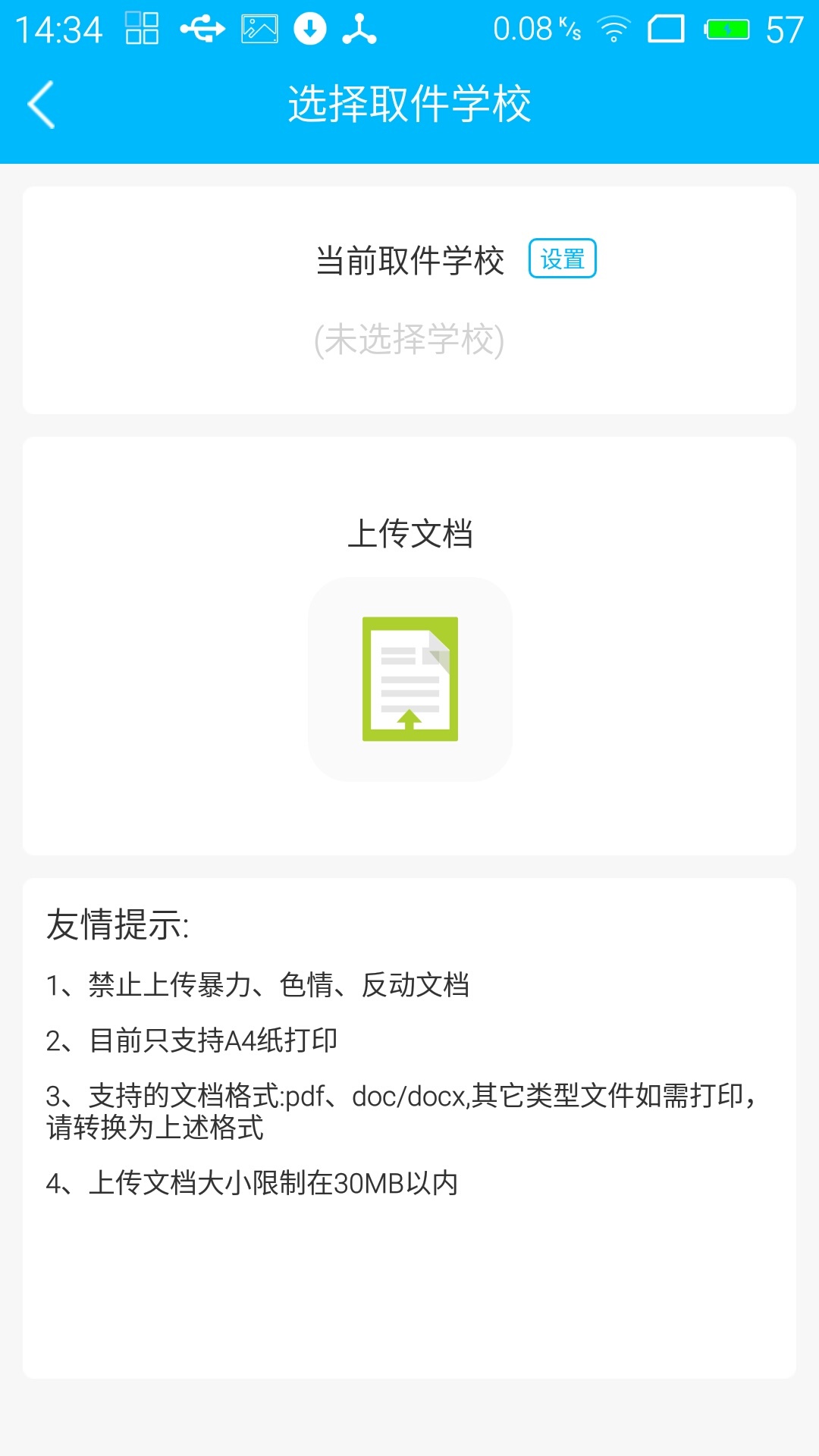Tap the green upload document icon

point(409,679)
